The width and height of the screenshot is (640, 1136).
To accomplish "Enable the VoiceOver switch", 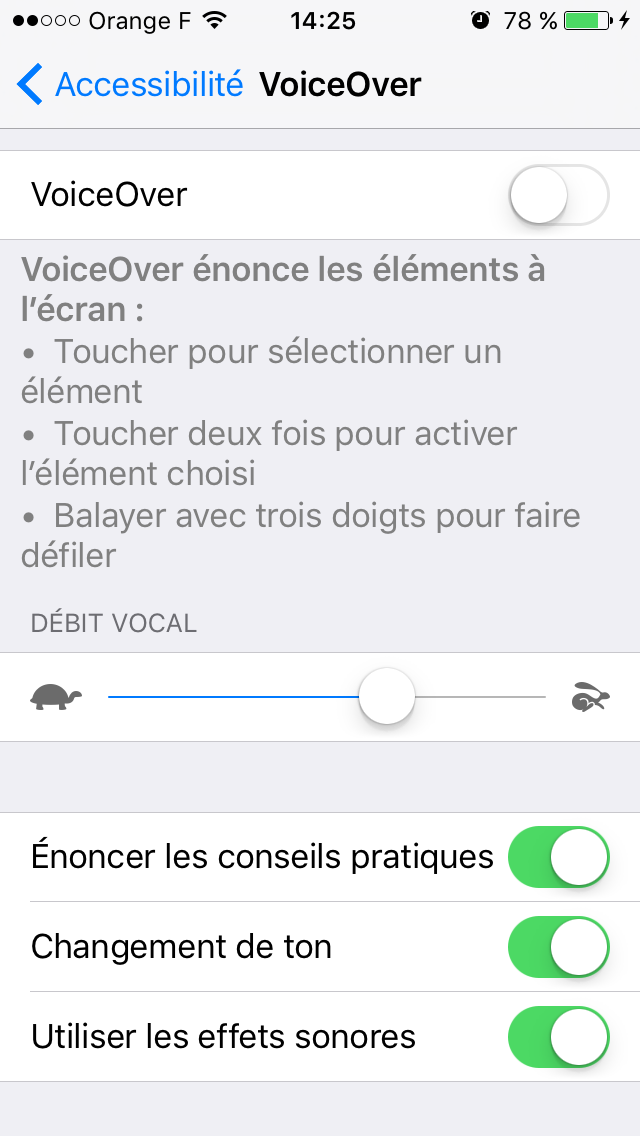I will pyautogui.click(x=559, y=195).
